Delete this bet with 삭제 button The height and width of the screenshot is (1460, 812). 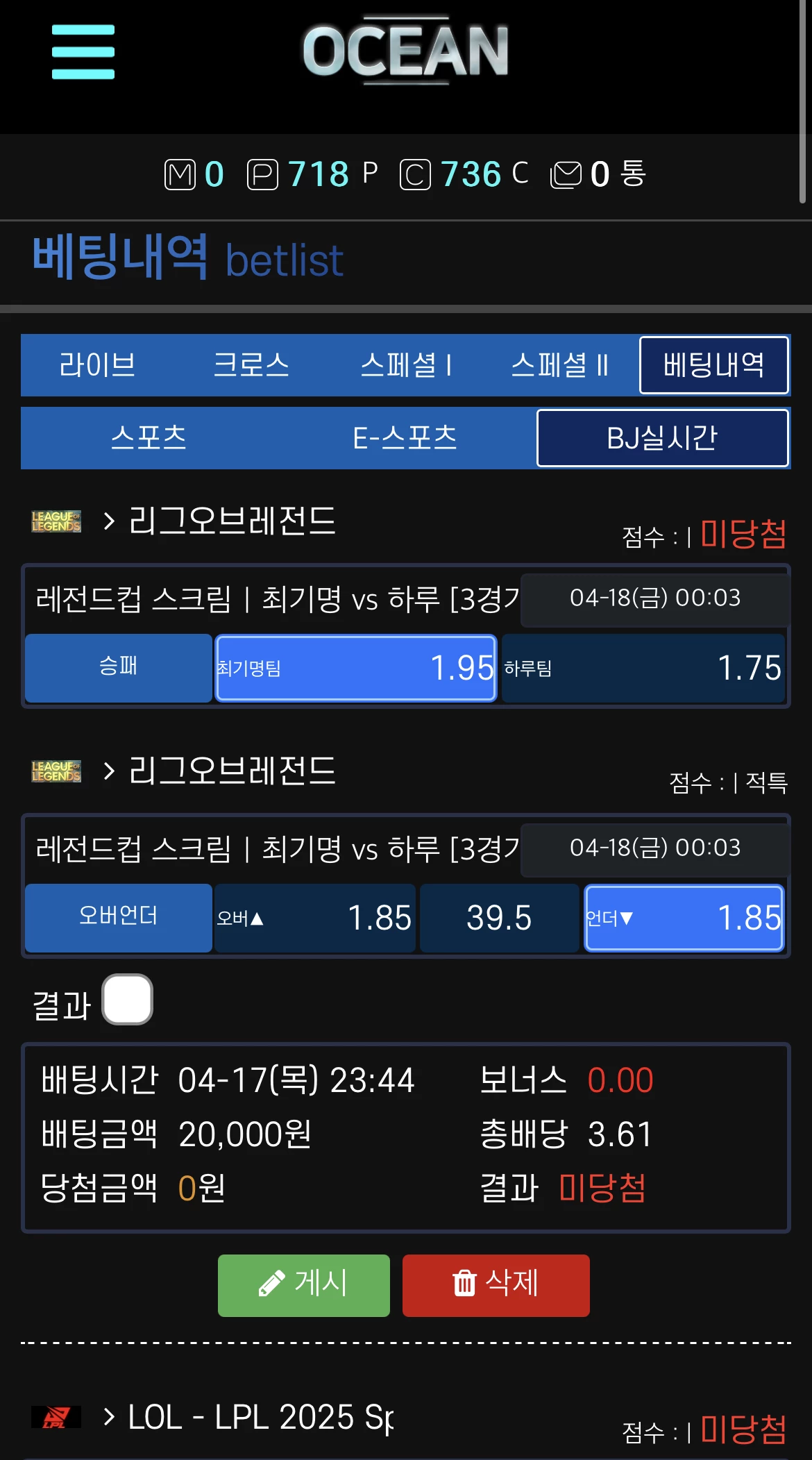tap(496, 1285)
